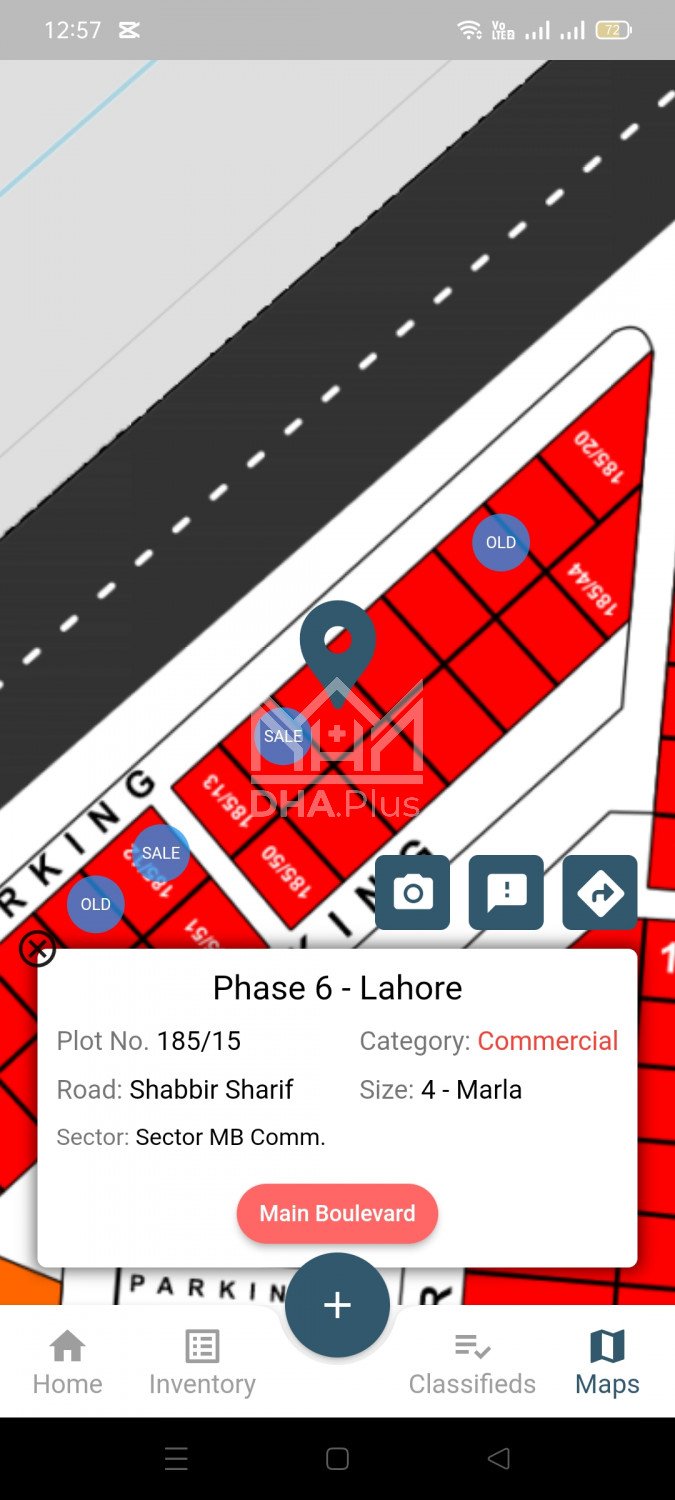Report an issue with this plot
Viewport: 675px width, 1500px height.
pyautogui.click(x=506, y=892)
